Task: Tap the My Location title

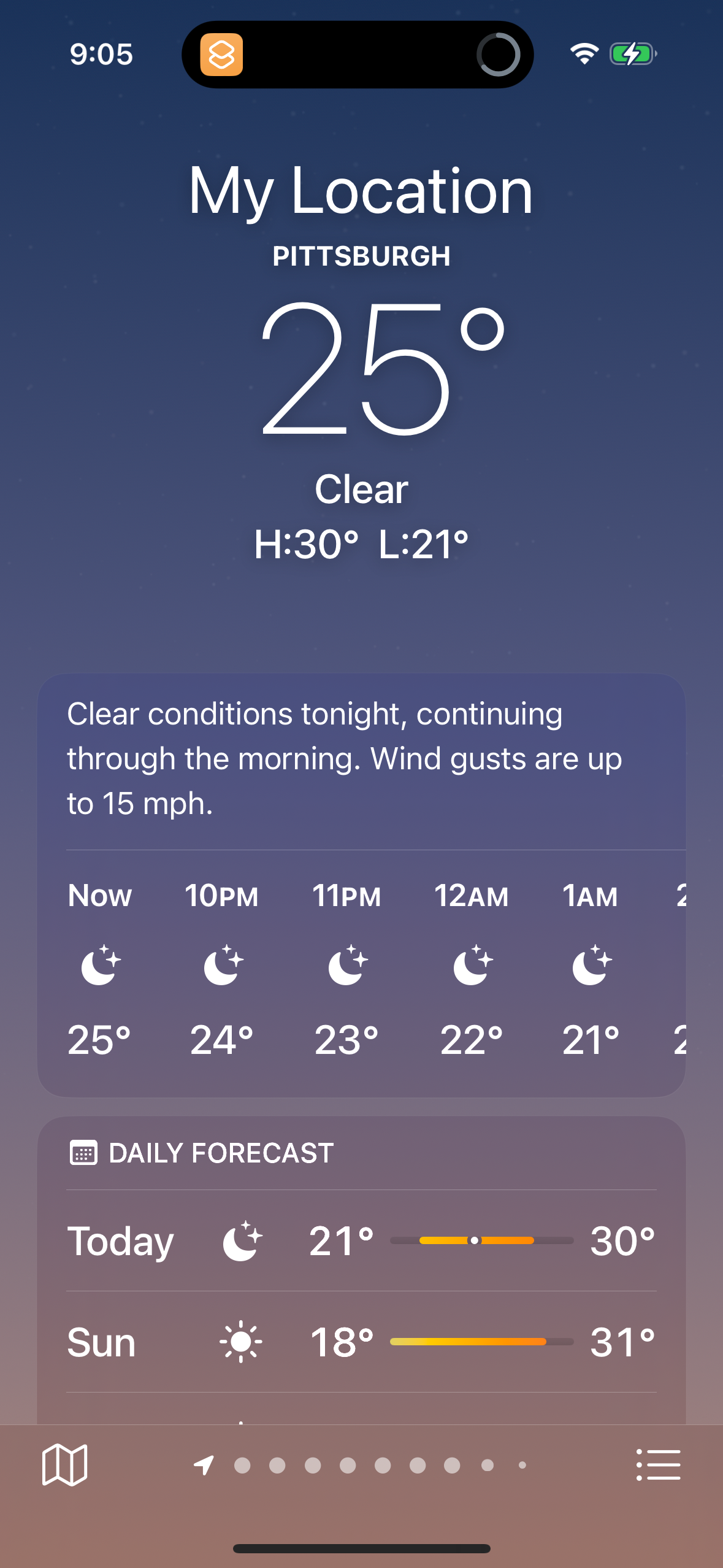Action: tap(361, 191)
